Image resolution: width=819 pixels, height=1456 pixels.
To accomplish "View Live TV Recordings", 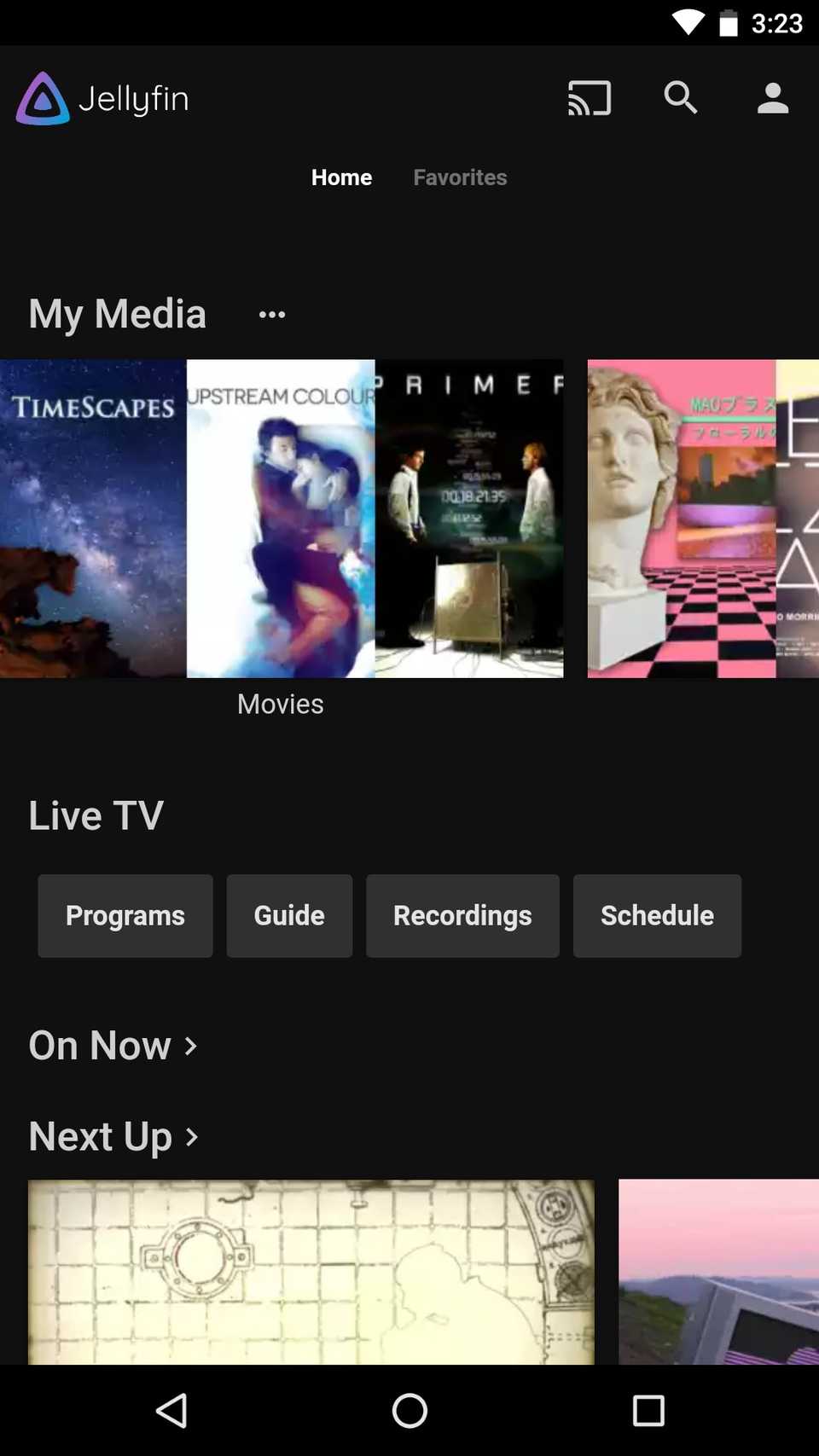I will point(462,915).
